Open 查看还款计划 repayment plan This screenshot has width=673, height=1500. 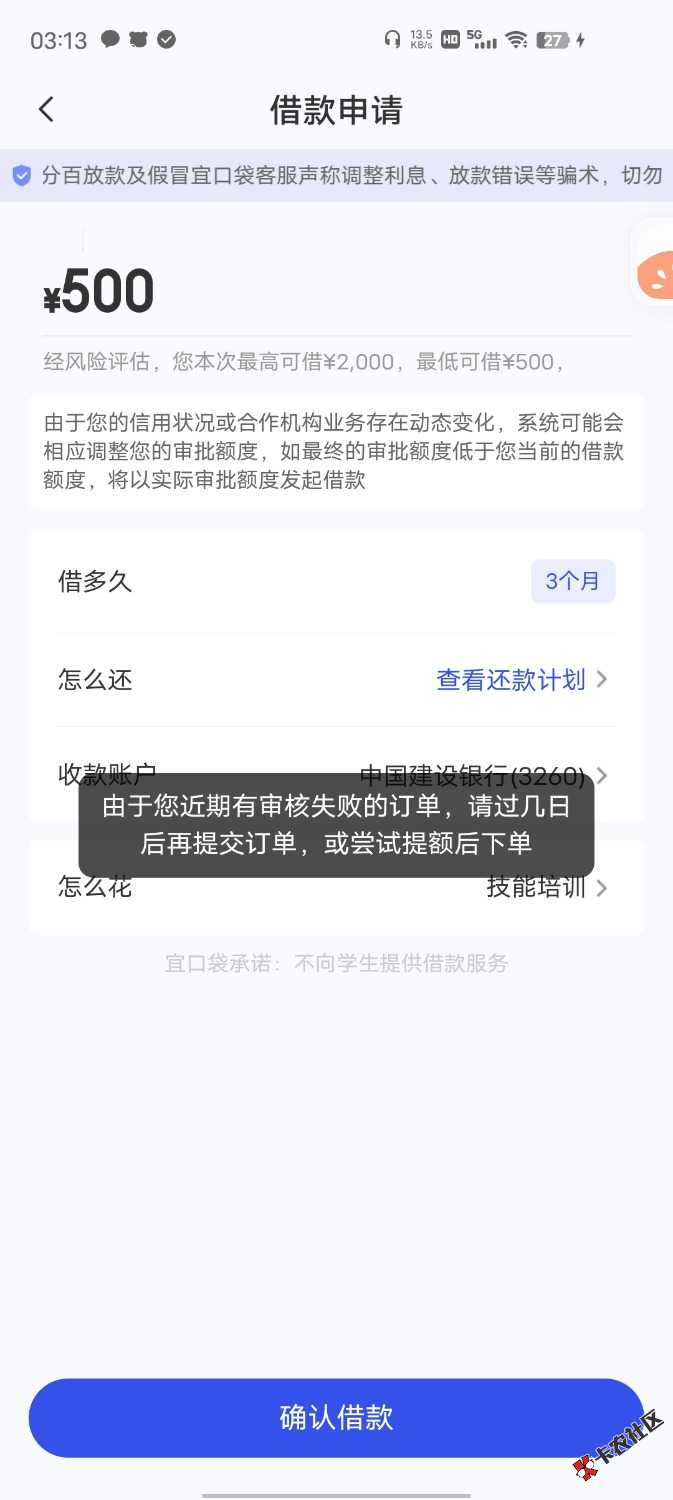[521, 680]
